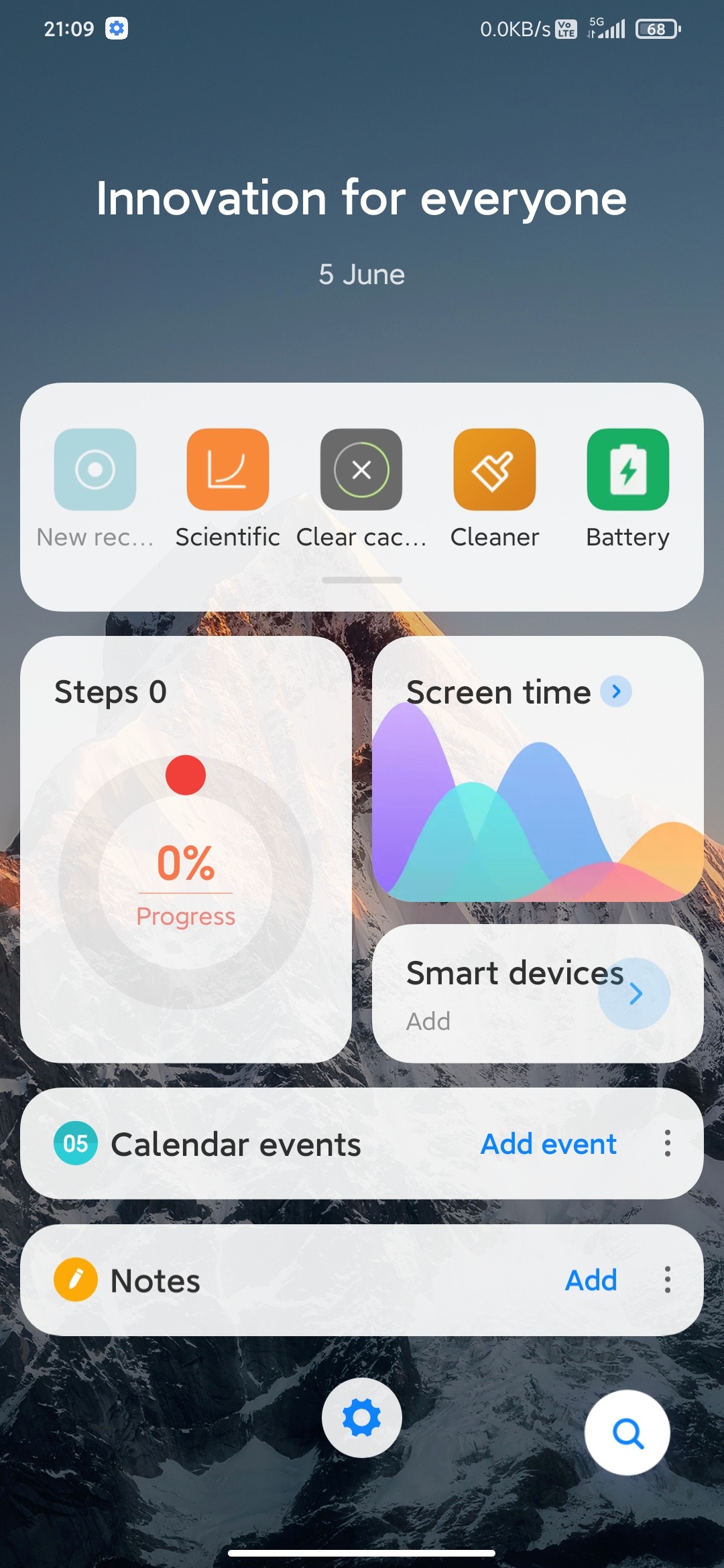This screenshot has height=1568, width=724.
Task: Open the app vault settings gear
Action: click(x=361, y=1417)
